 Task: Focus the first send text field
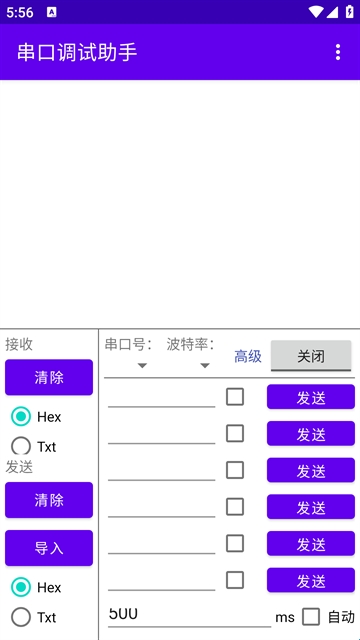[x=162, y=397]
